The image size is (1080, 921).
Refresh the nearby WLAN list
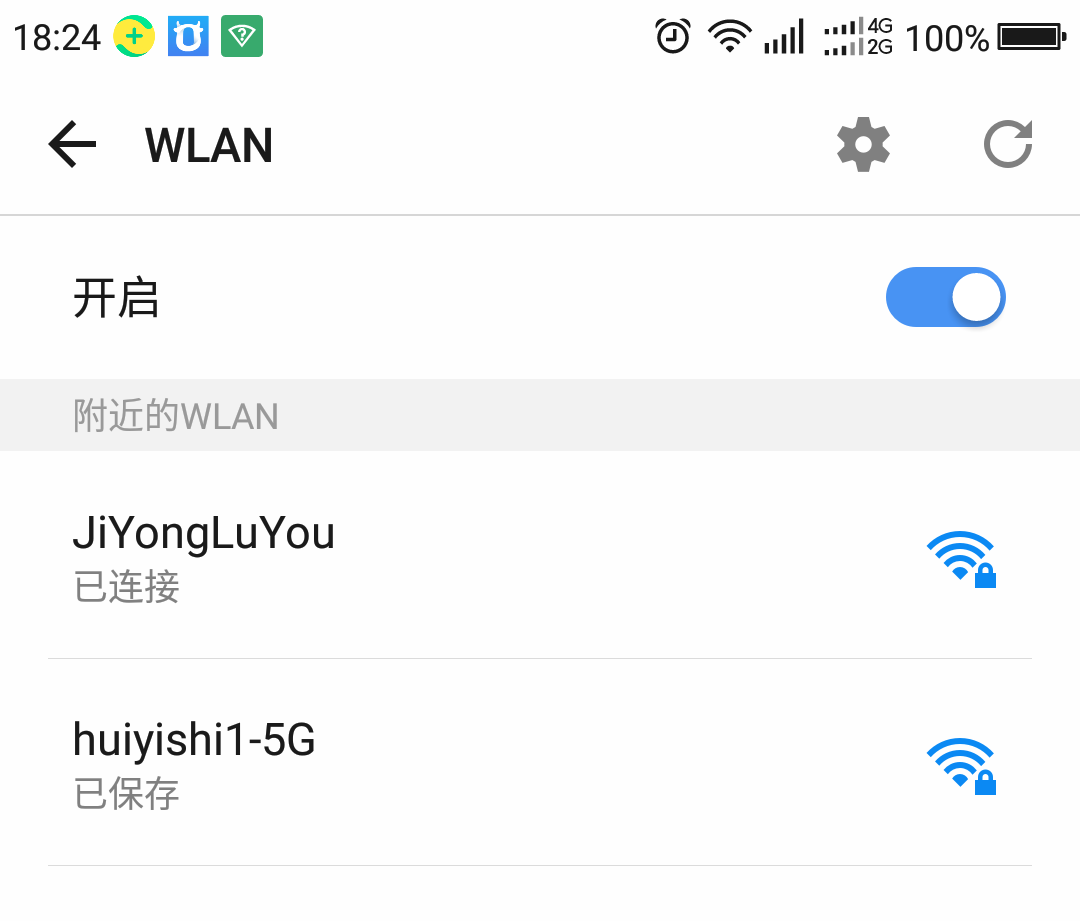[1007, 145]
